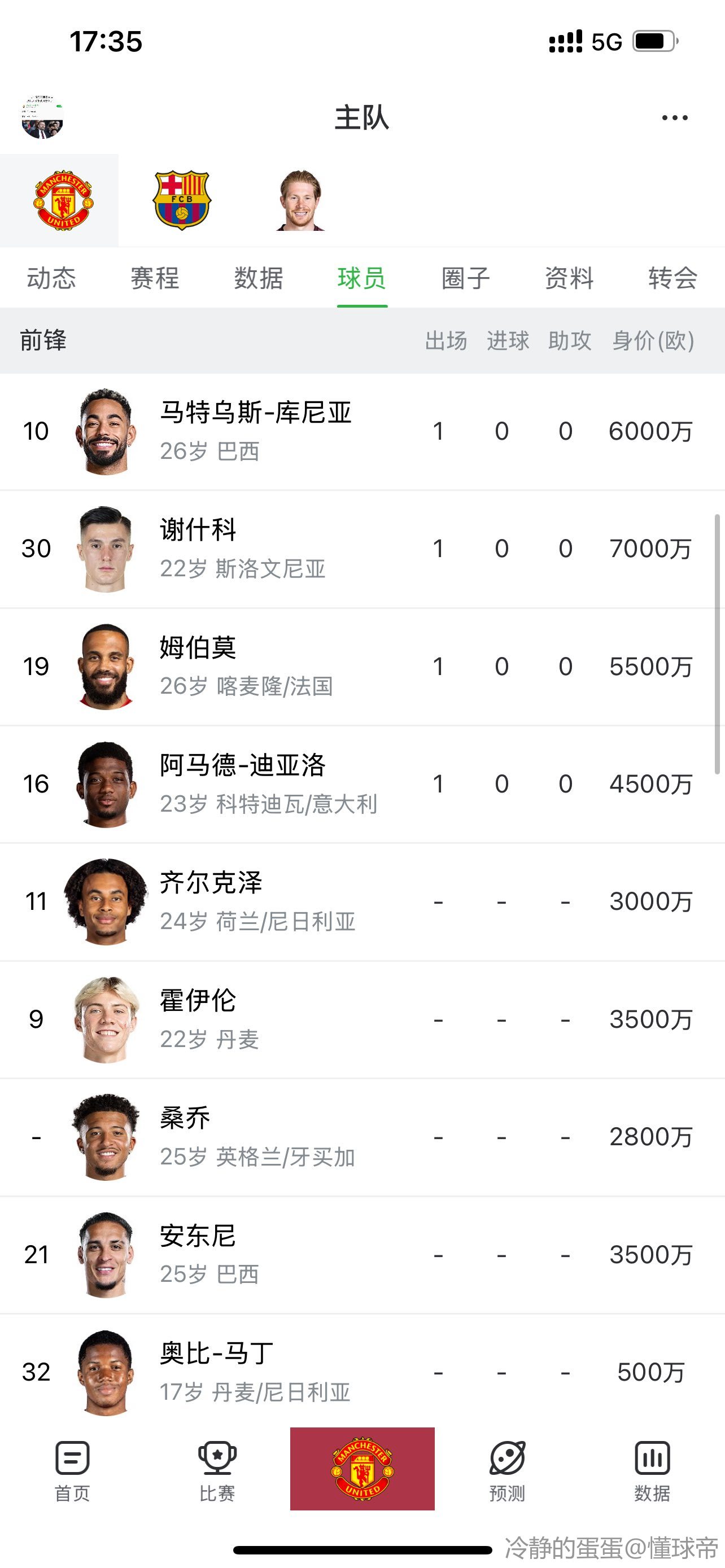View 桑乔 player details

pyautogui.click(x=362, y=1137)
